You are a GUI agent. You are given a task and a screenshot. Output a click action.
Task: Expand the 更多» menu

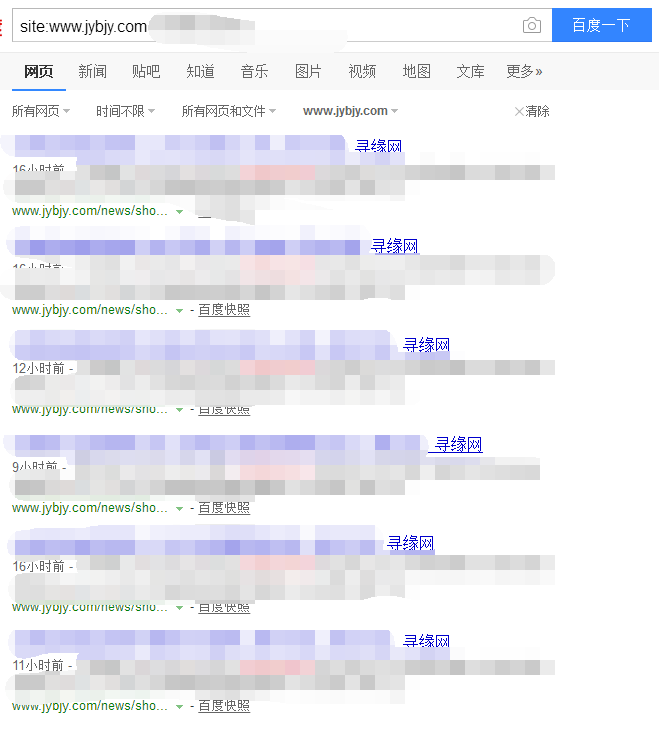coord(524,71)
